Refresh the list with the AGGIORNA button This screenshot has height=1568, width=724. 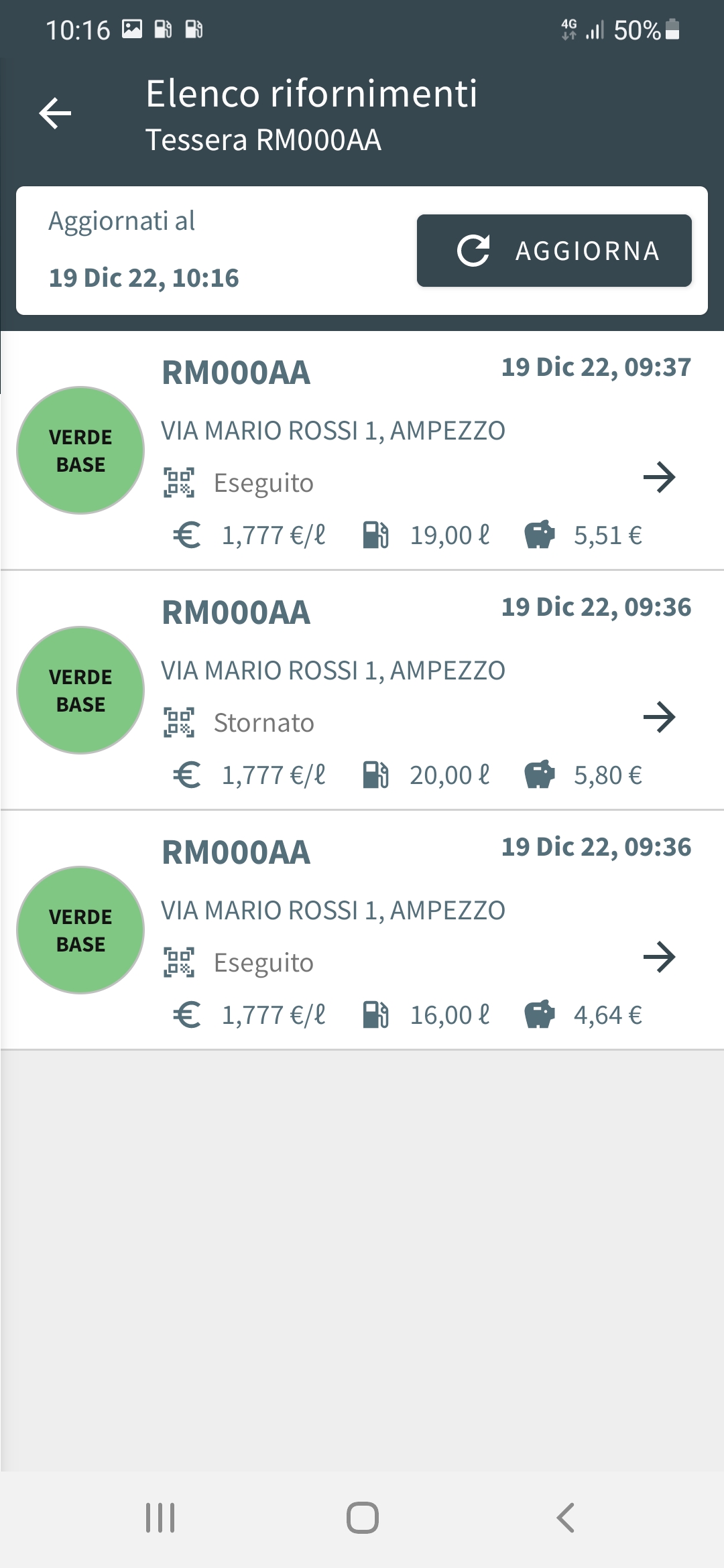(554, 251)
